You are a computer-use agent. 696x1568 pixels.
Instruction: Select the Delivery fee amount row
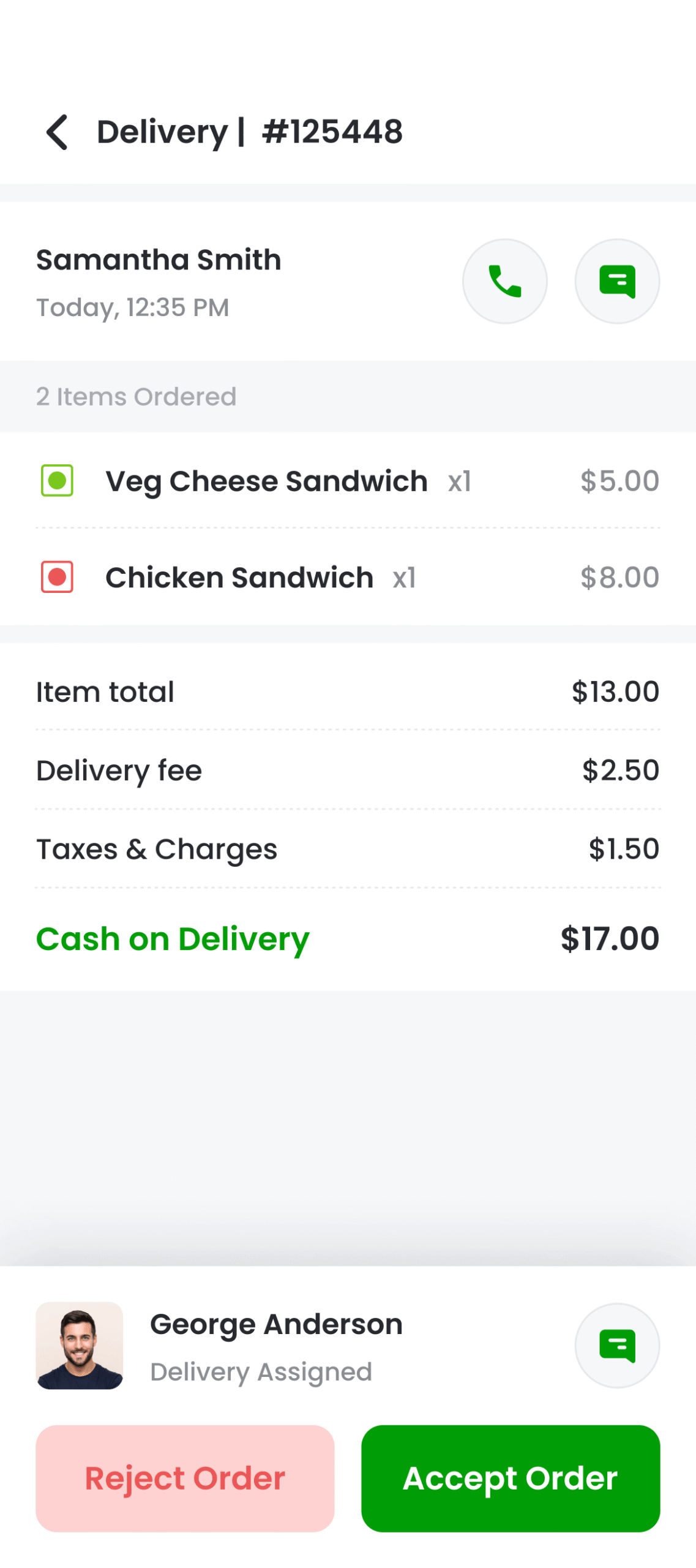click(119, 770)
